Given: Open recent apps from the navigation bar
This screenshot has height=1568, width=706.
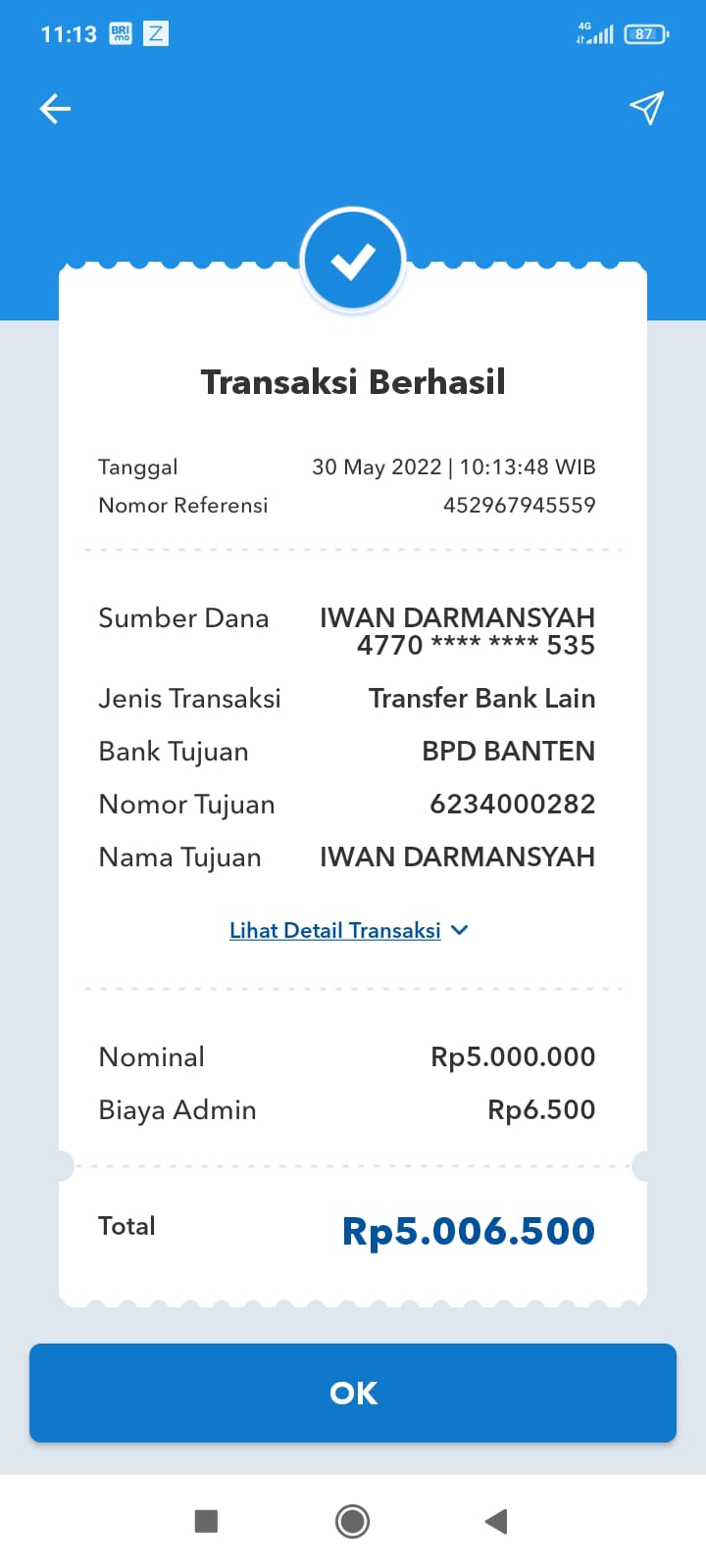Looking at the screenshot, I should tap(206, 1521).
